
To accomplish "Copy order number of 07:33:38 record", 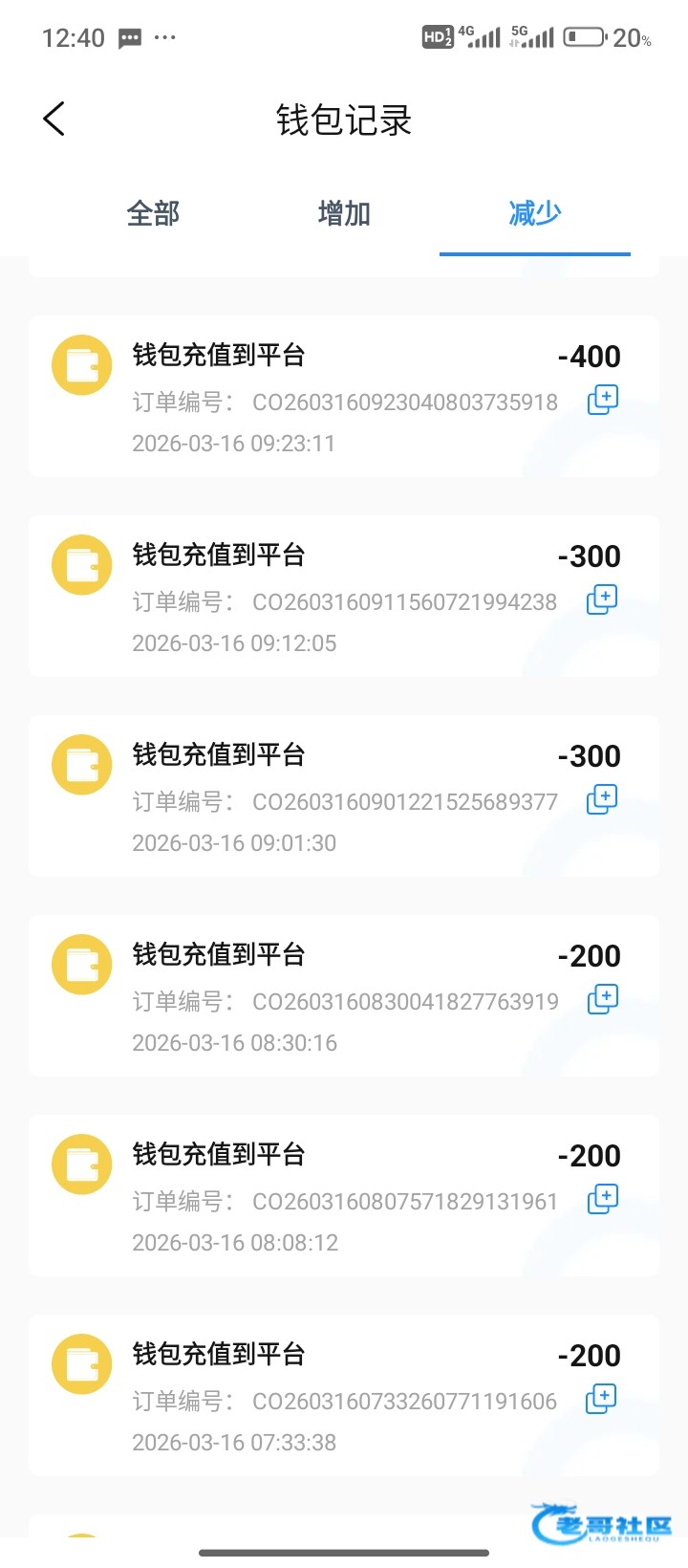I will [x=602, y=1399].
